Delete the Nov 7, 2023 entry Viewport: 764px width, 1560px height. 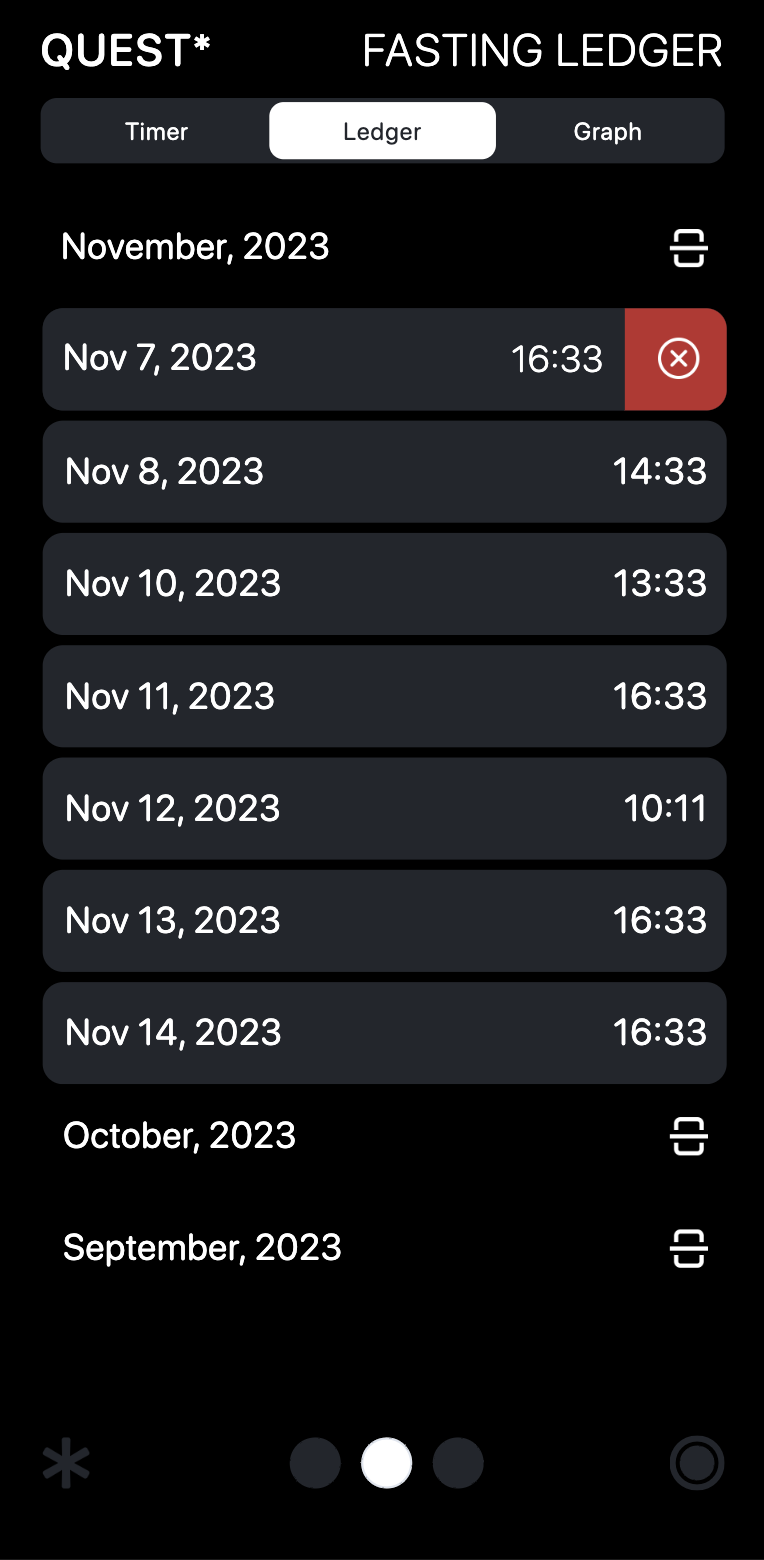678,359
